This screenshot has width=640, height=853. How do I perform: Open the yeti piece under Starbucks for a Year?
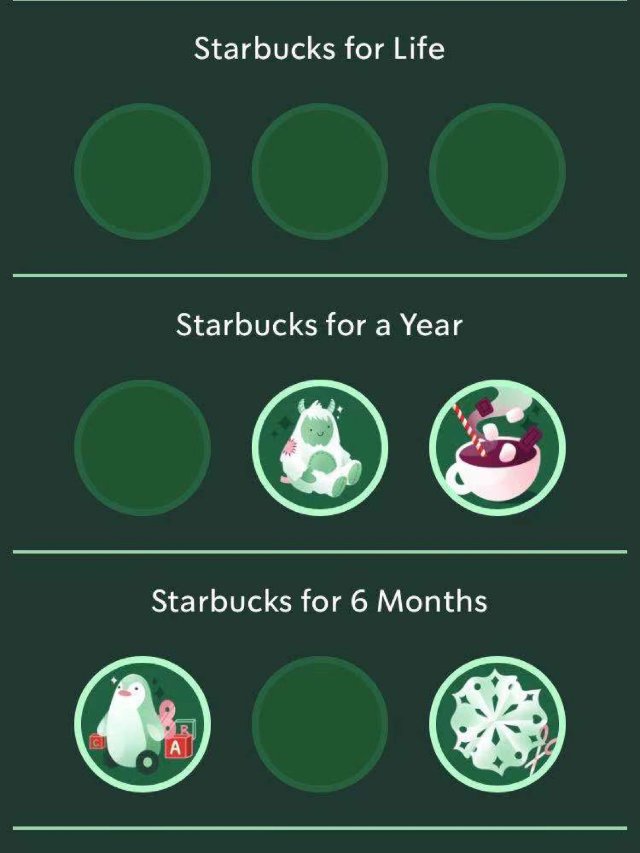click(x=320, y=447)
